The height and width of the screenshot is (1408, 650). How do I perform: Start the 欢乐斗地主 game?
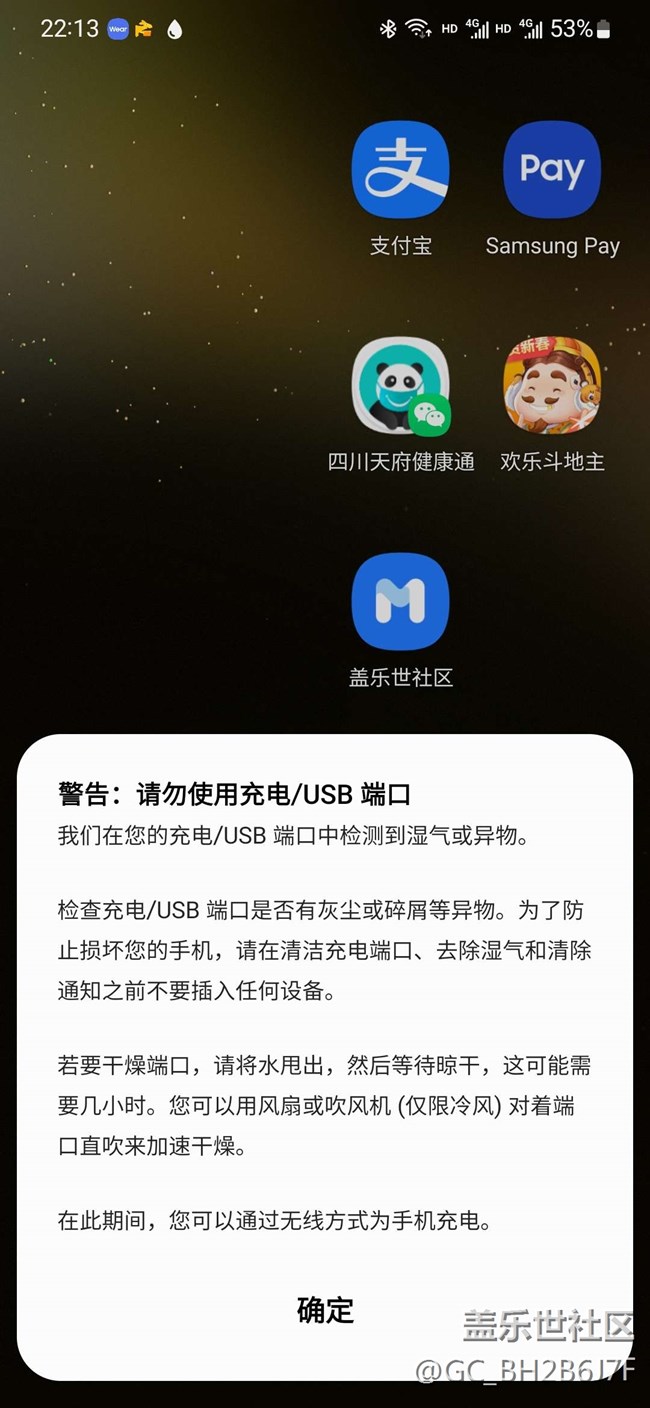(x=552, y=386)
